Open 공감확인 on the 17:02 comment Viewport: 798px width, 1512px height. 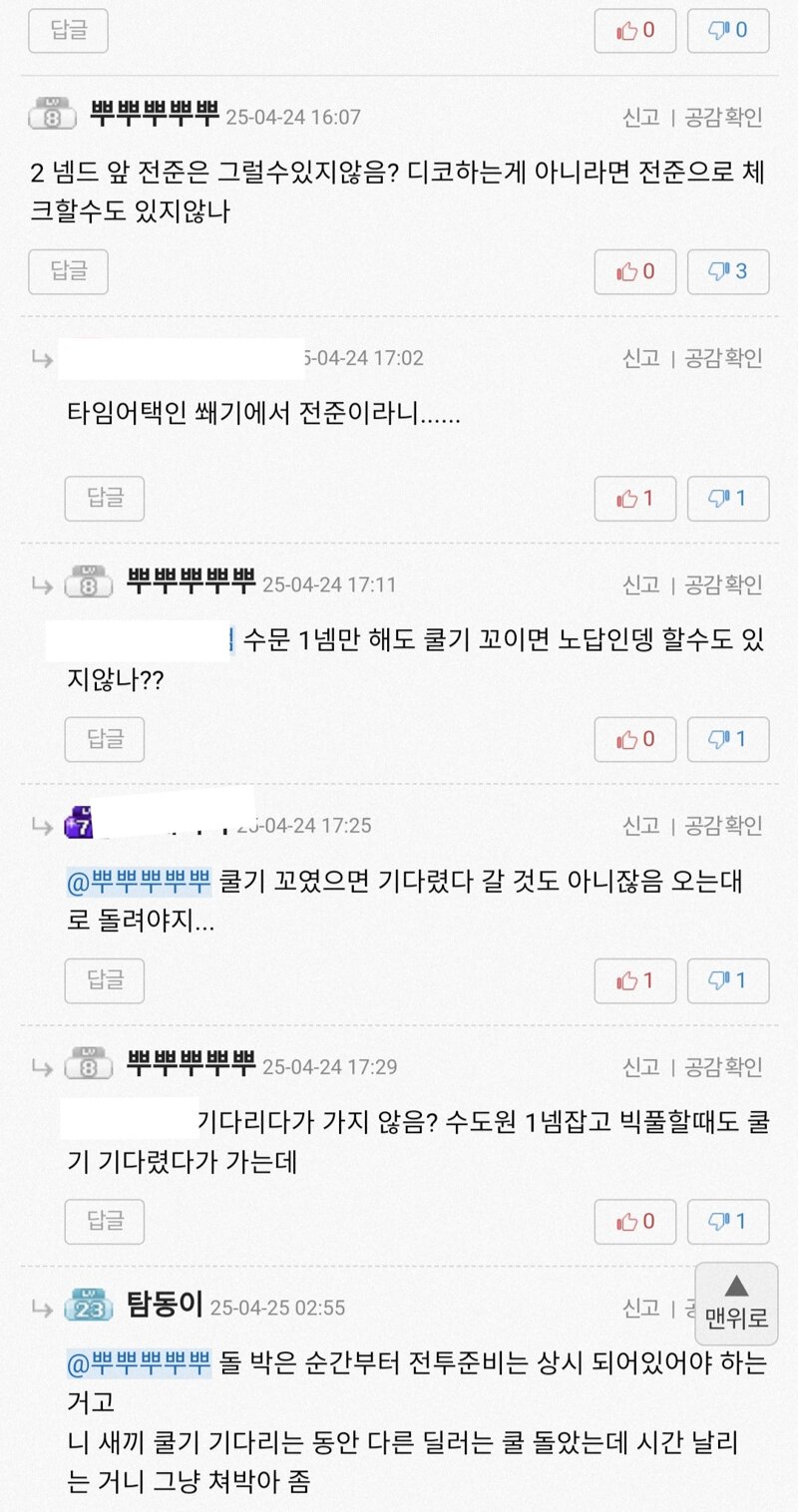click(723, 358)
